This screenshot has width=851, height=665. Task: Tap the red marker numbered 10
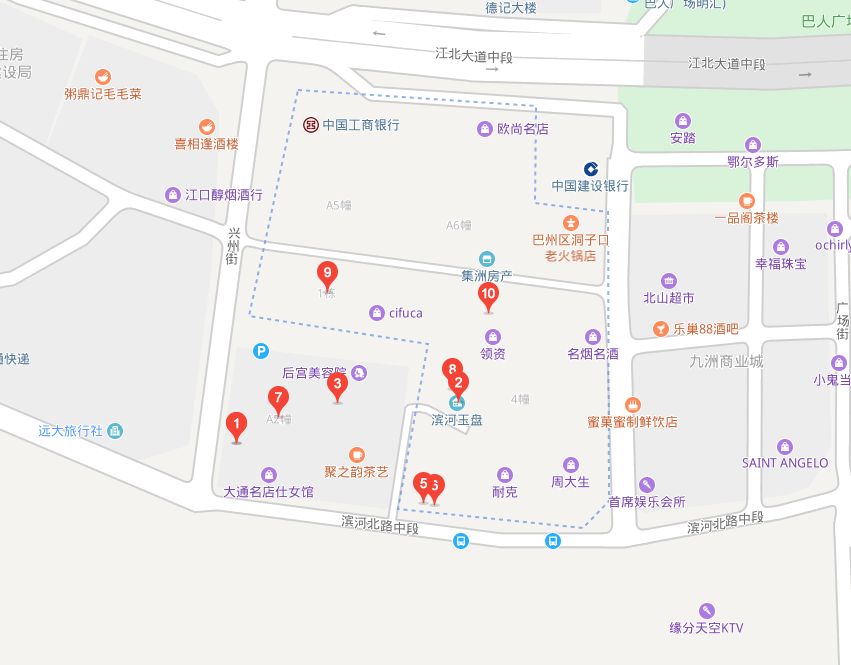[x=488, y=296]
